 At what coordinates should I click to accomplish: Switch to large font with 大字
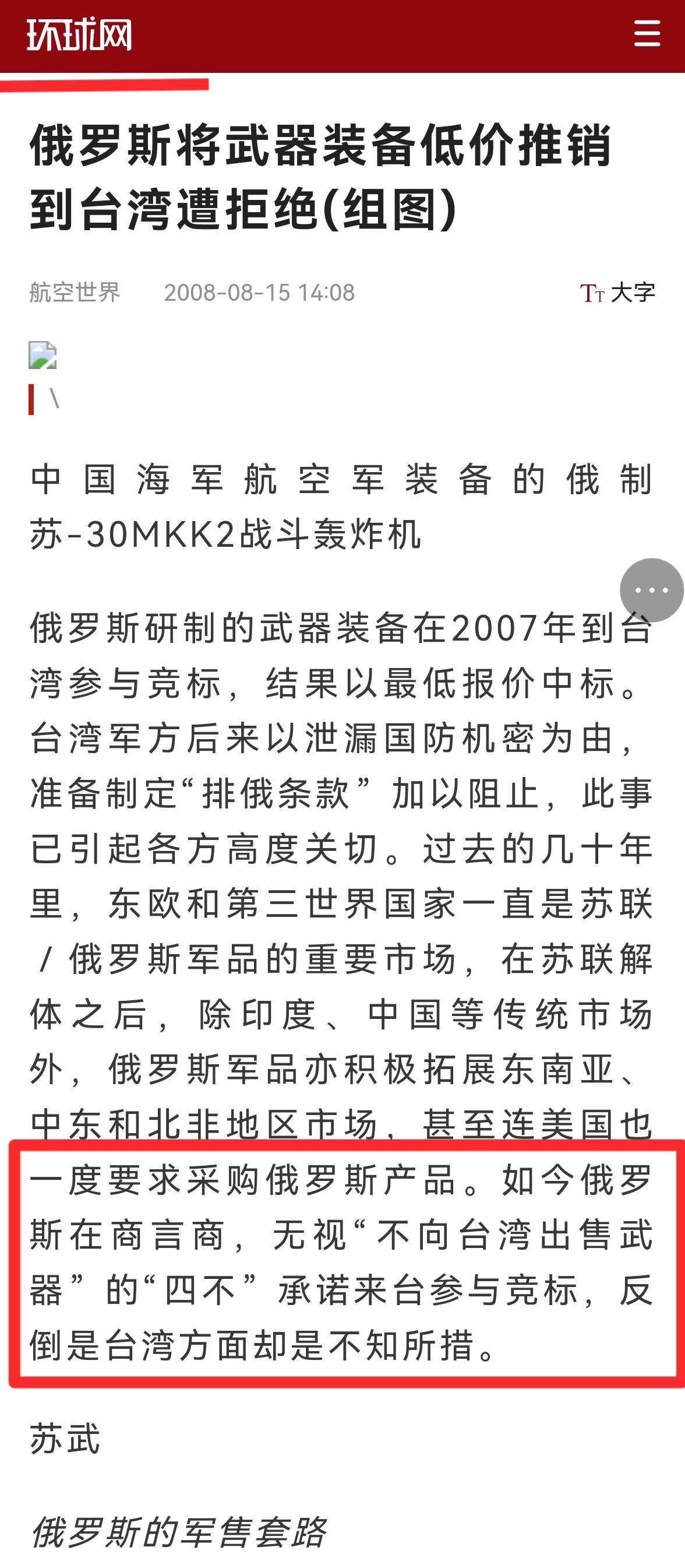click(618, 293)
